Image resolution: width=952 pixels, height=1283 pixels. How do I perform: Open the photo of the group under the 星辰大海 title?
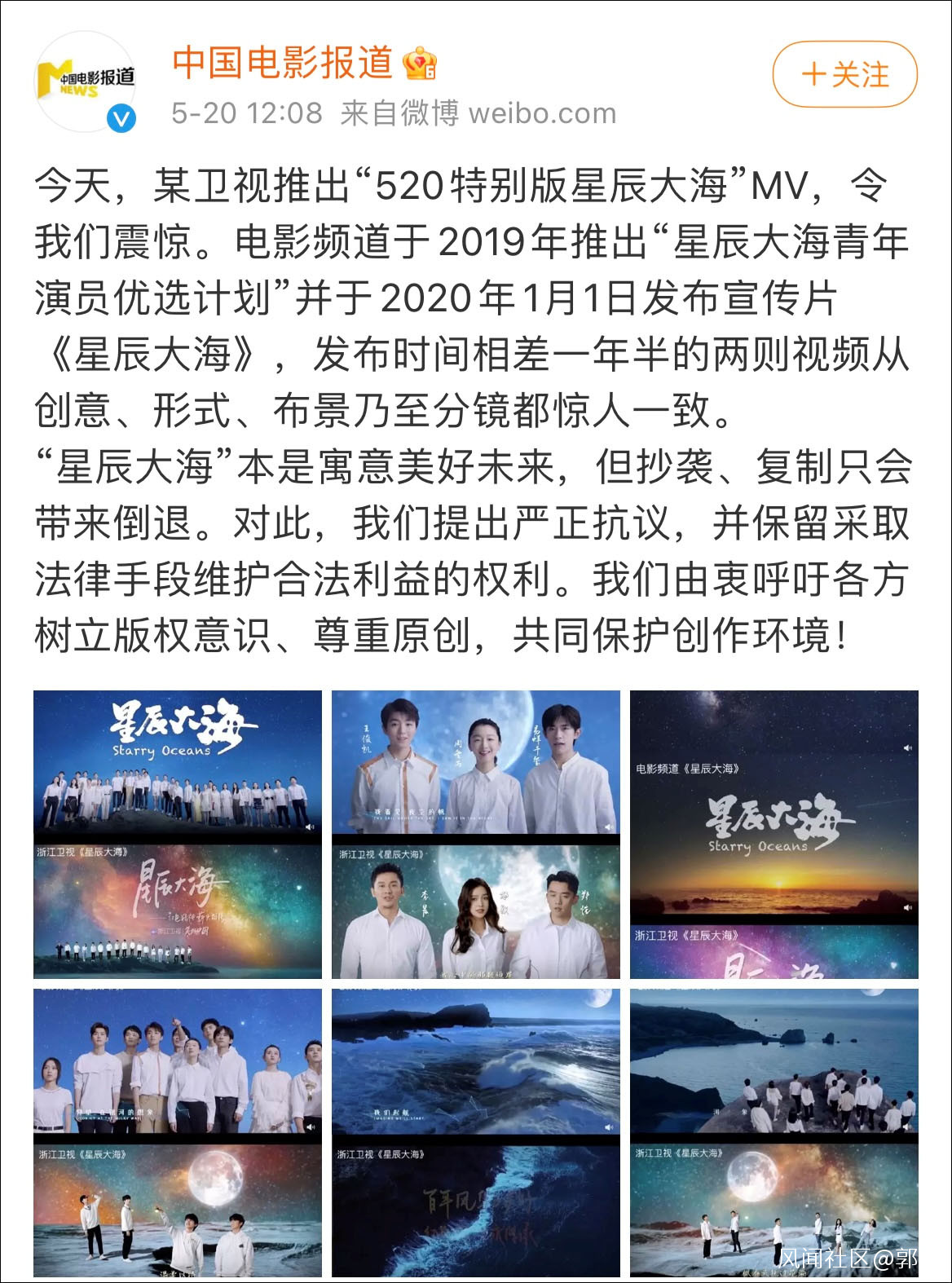(x=178, y=834)
